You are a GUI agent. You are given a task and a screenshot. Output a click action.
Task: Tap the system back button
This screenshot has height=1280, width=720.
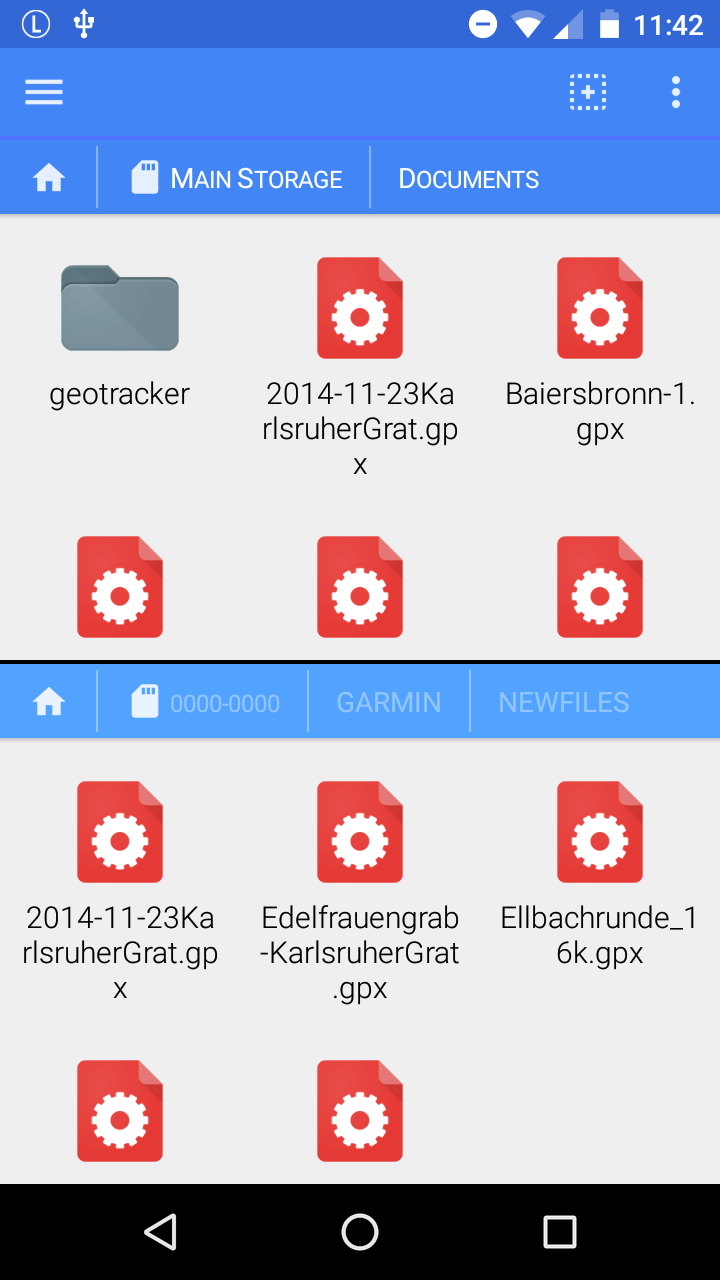tap(160, 1232)
